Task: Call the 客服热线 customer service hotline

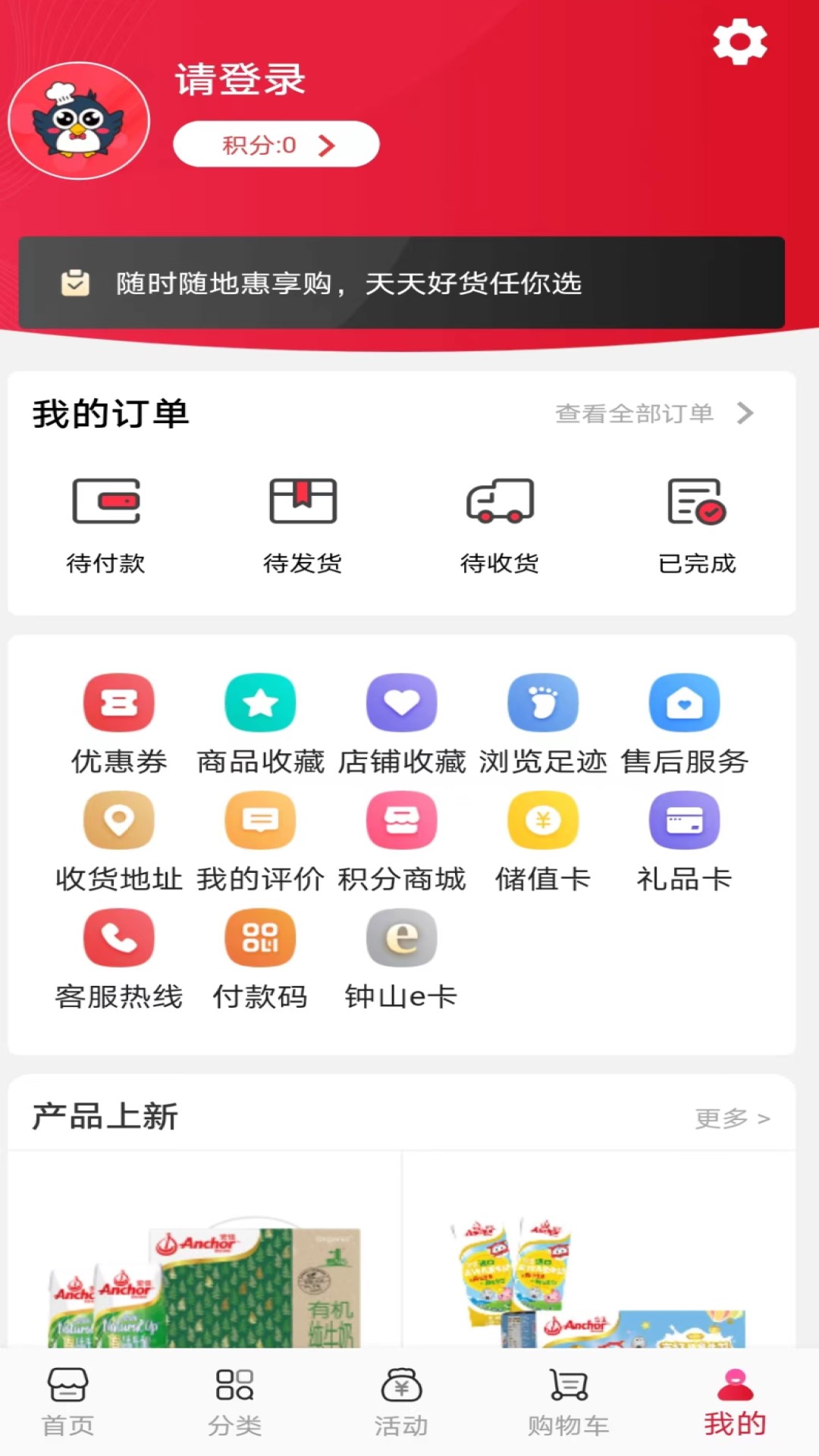Action: pos(118,939)
